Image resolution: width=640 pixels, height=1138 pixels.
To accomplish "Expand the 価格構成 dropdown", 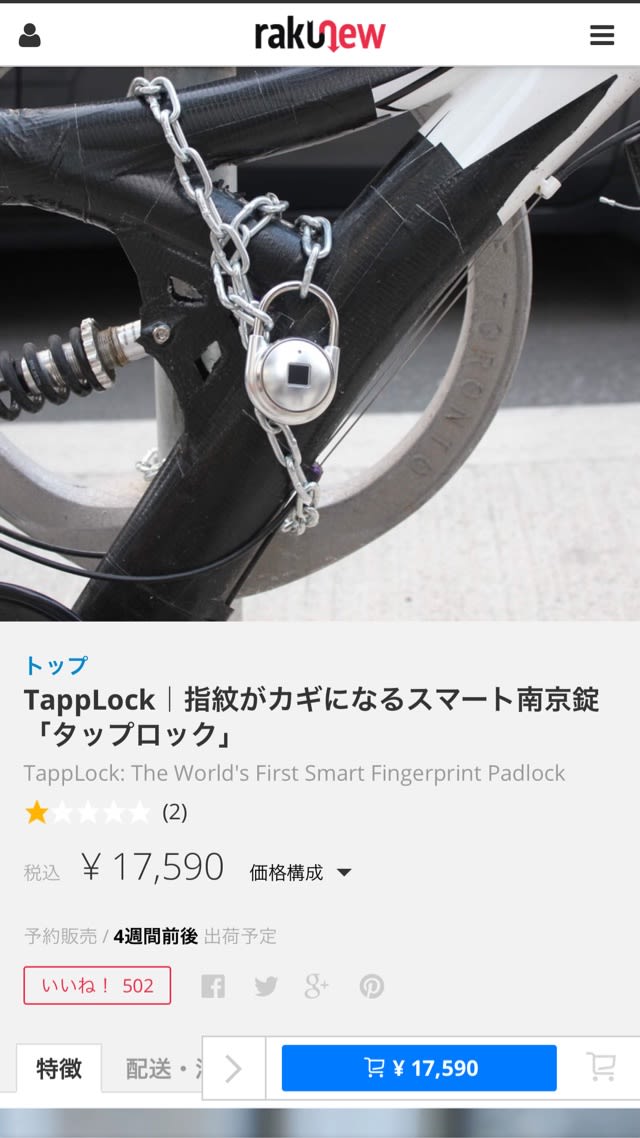I will [300, 872].
